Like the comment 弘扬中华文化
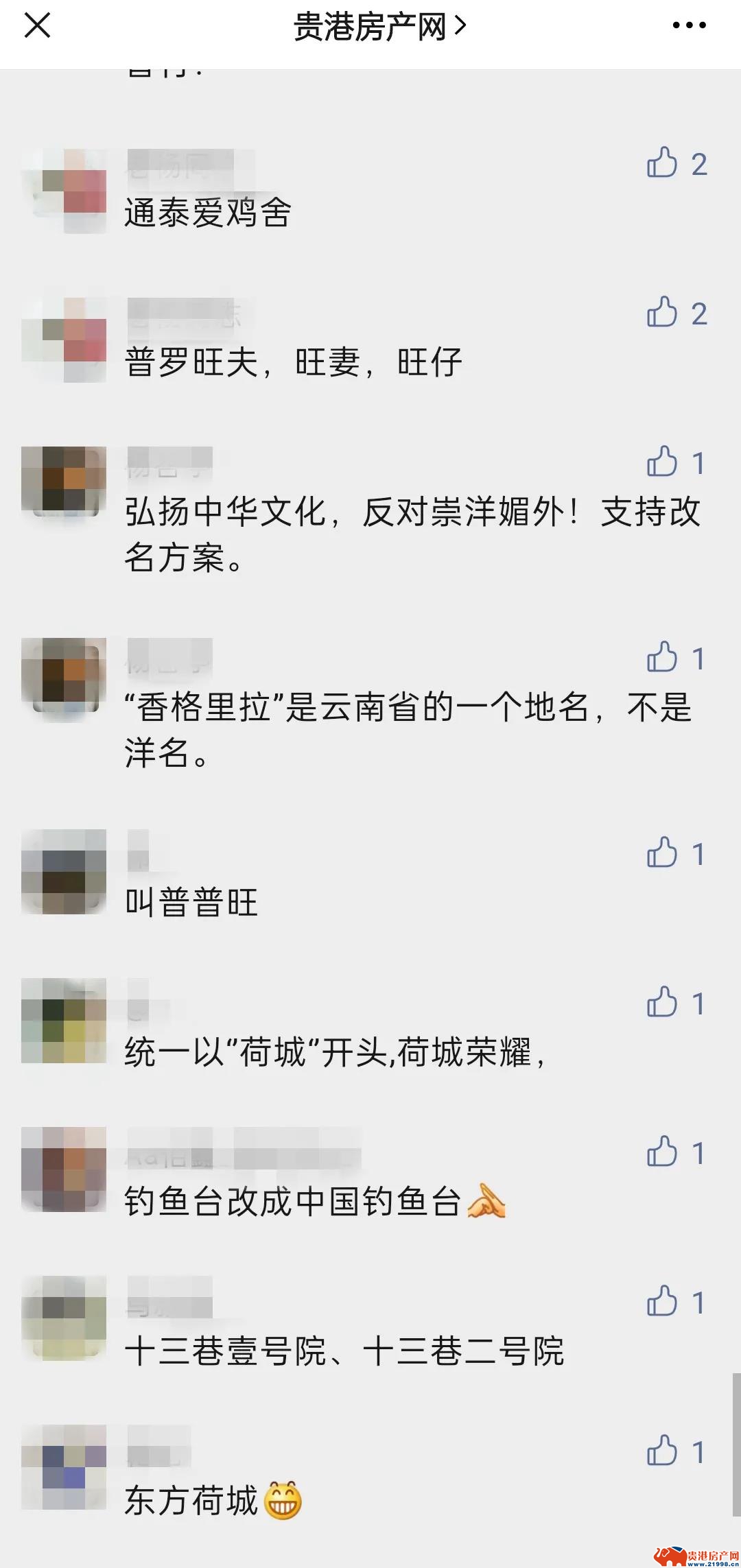Viewport: 741px width, 1568px height. click(x=662, y=462)
